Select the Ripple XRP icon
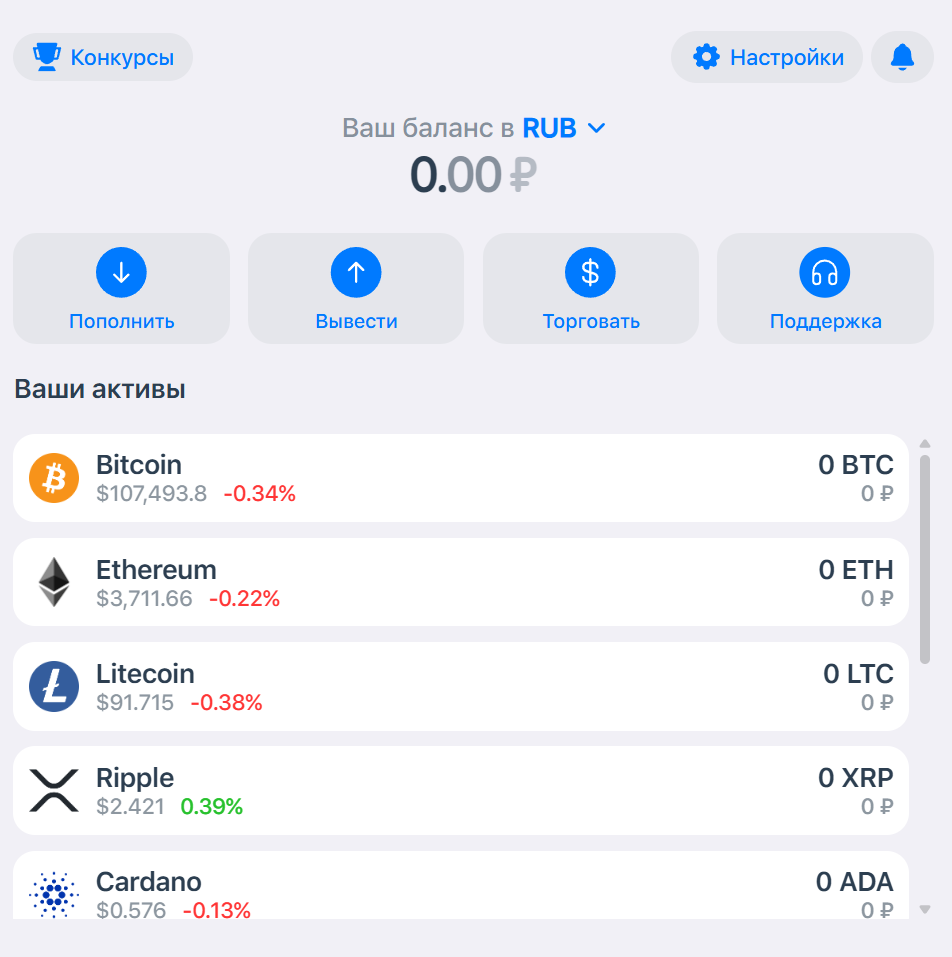 [x=53, y=790]
